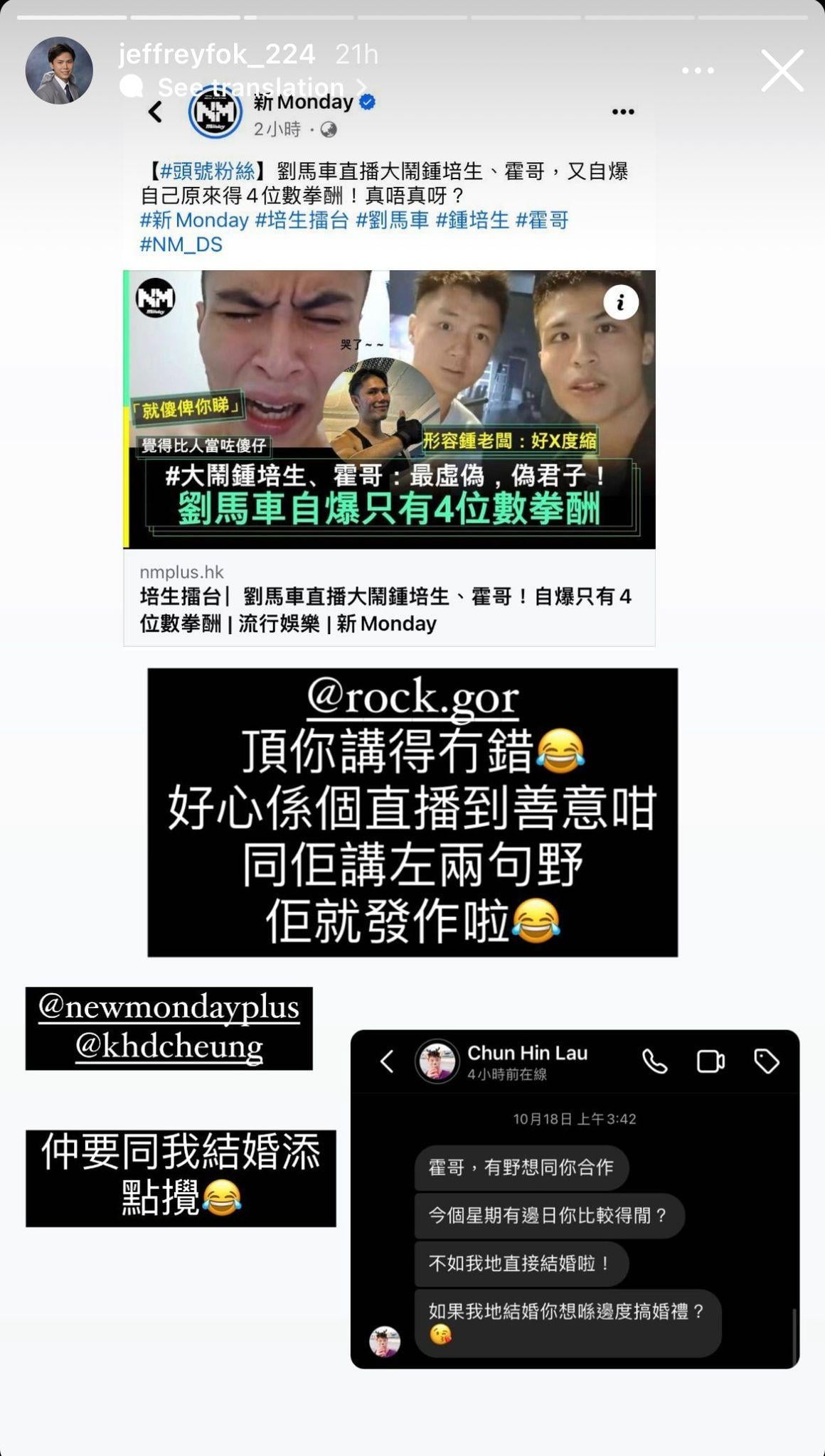Tap See translation
The height and width of the screenshot is (1456, 825).
tap(249, 87)
